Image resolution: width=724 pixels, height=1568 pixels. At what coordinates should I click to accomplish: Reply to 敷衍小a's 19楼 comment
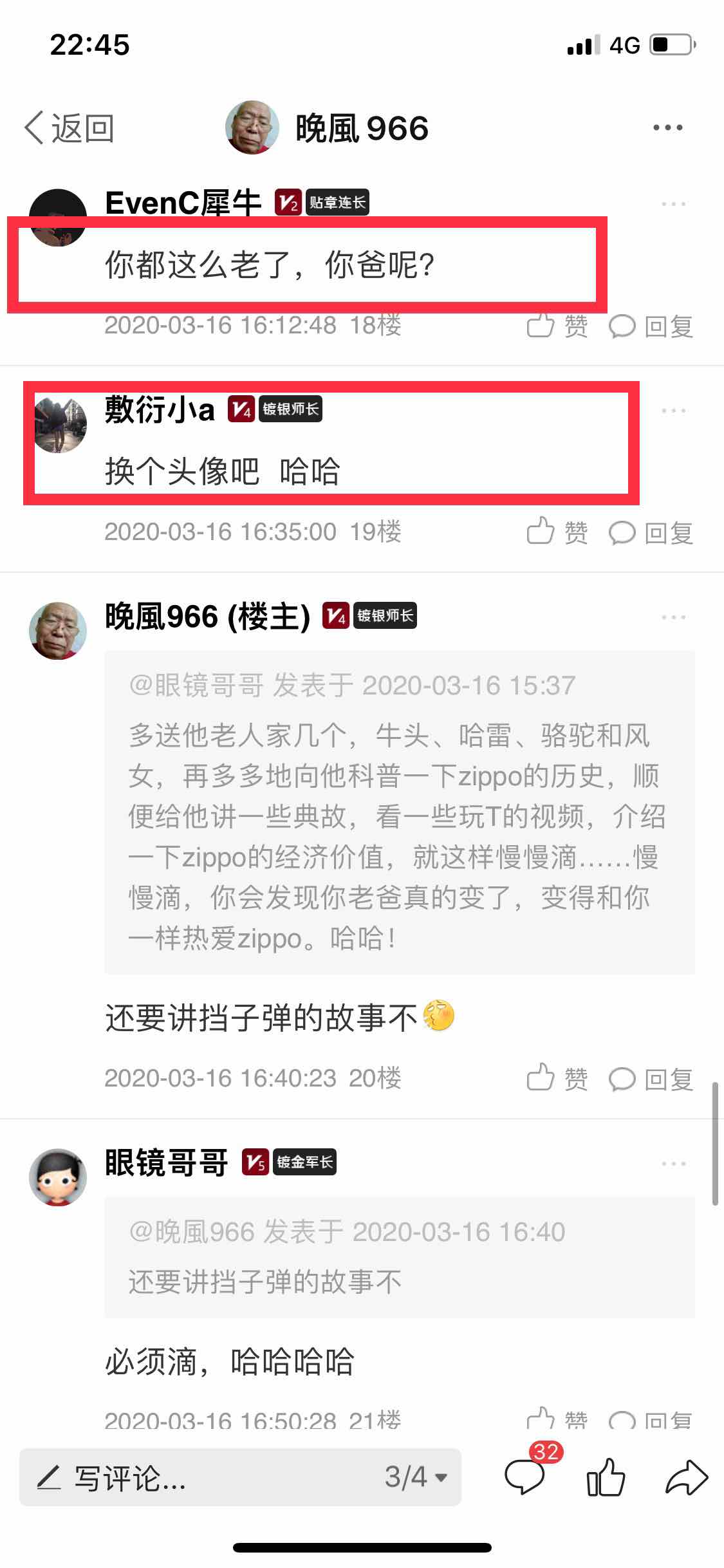(x=651, y=532)
